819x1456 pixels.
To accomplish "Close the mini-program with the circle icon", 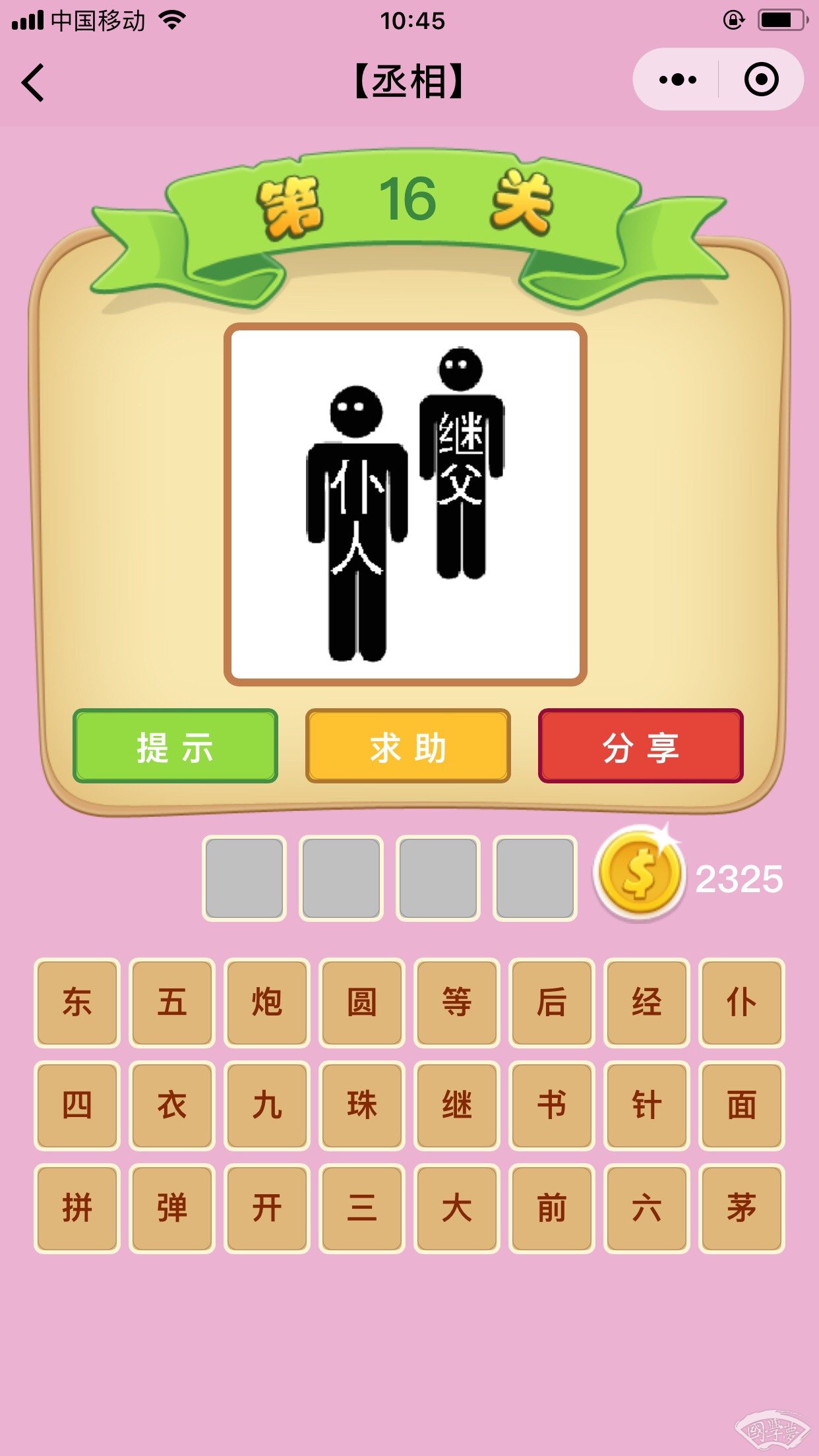I will pos(761,80).
